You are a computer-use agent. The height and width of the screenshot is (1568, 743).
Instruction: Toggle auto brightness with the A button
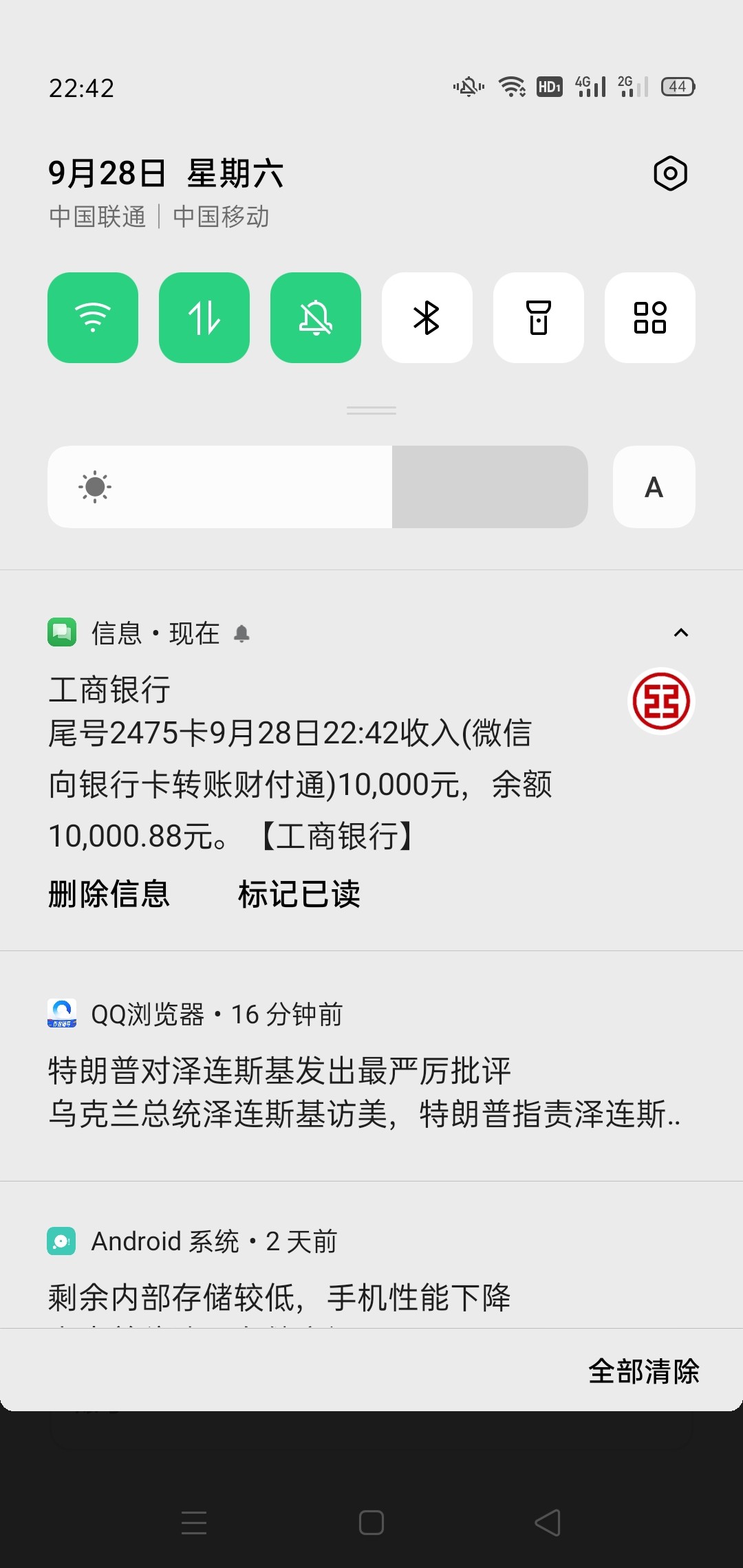(x=654, y=487)
